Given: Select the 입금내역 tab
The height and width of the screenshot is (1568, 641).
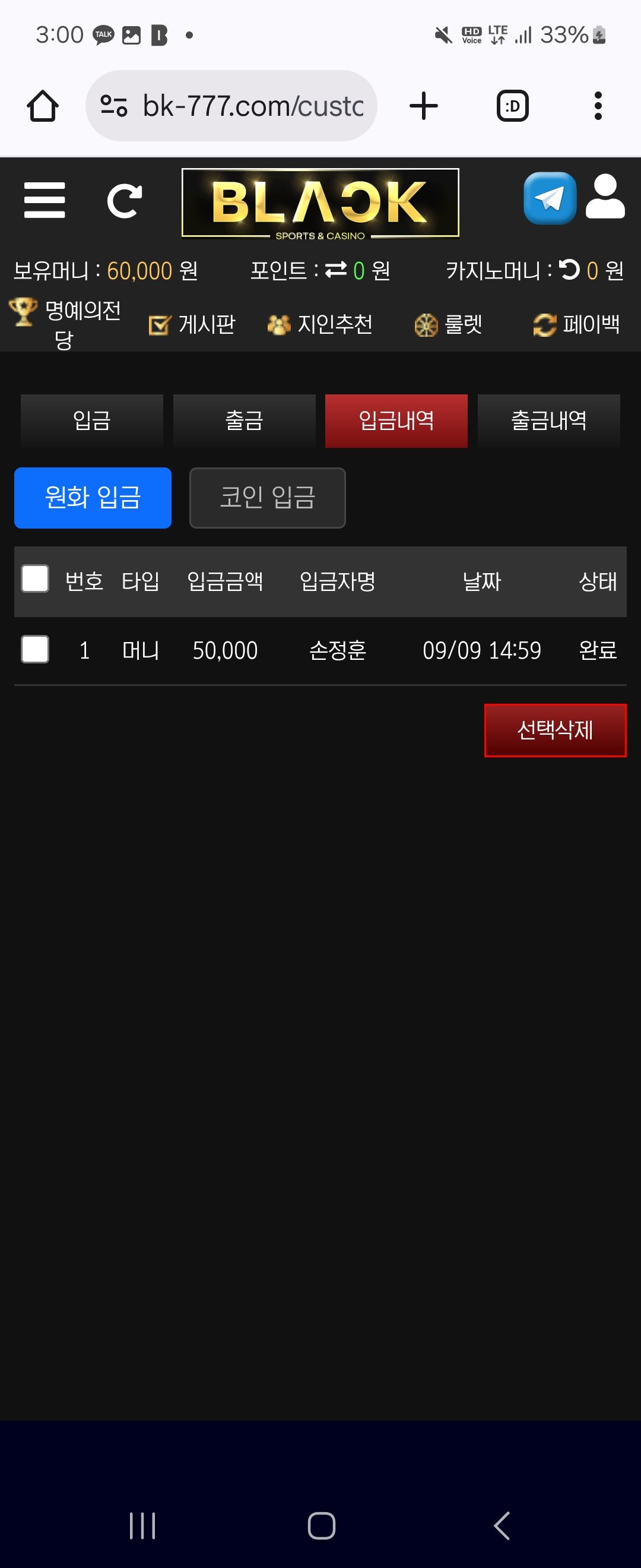Looking at the screenshot, I should (396, 421).
